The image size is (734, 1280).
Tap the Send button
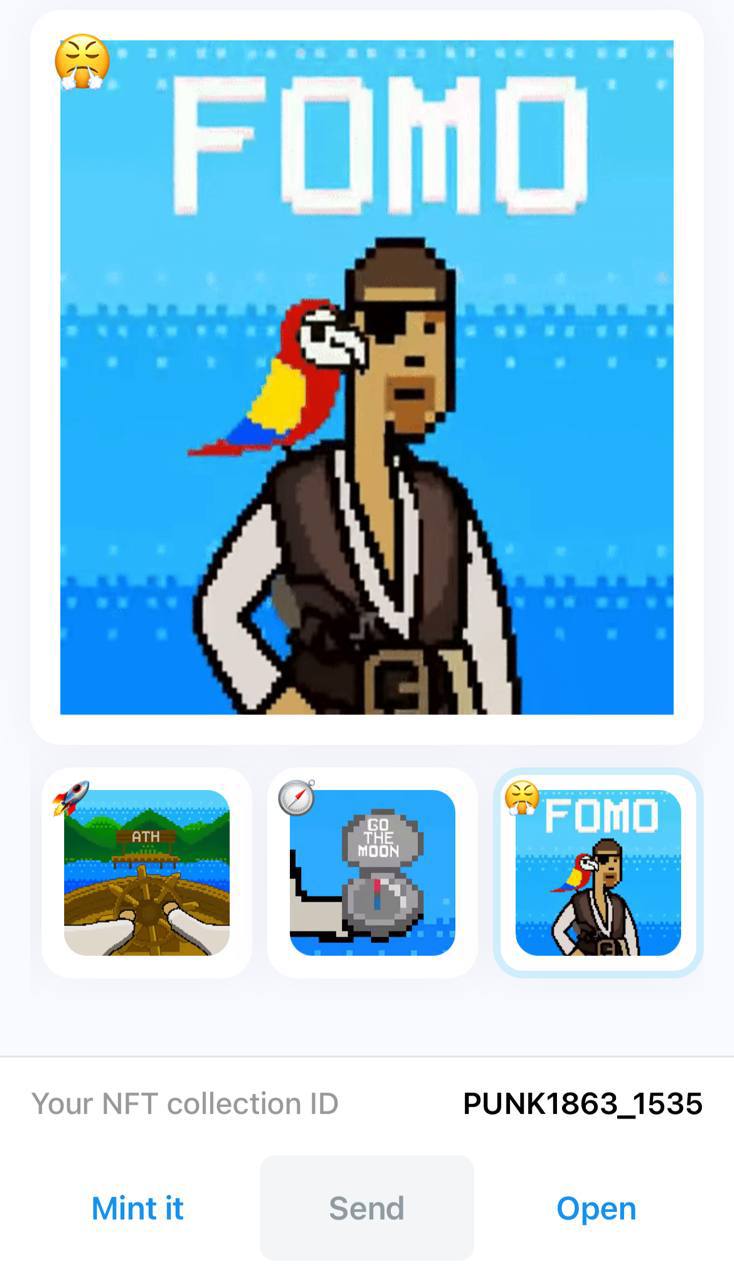click(366, 1208)
